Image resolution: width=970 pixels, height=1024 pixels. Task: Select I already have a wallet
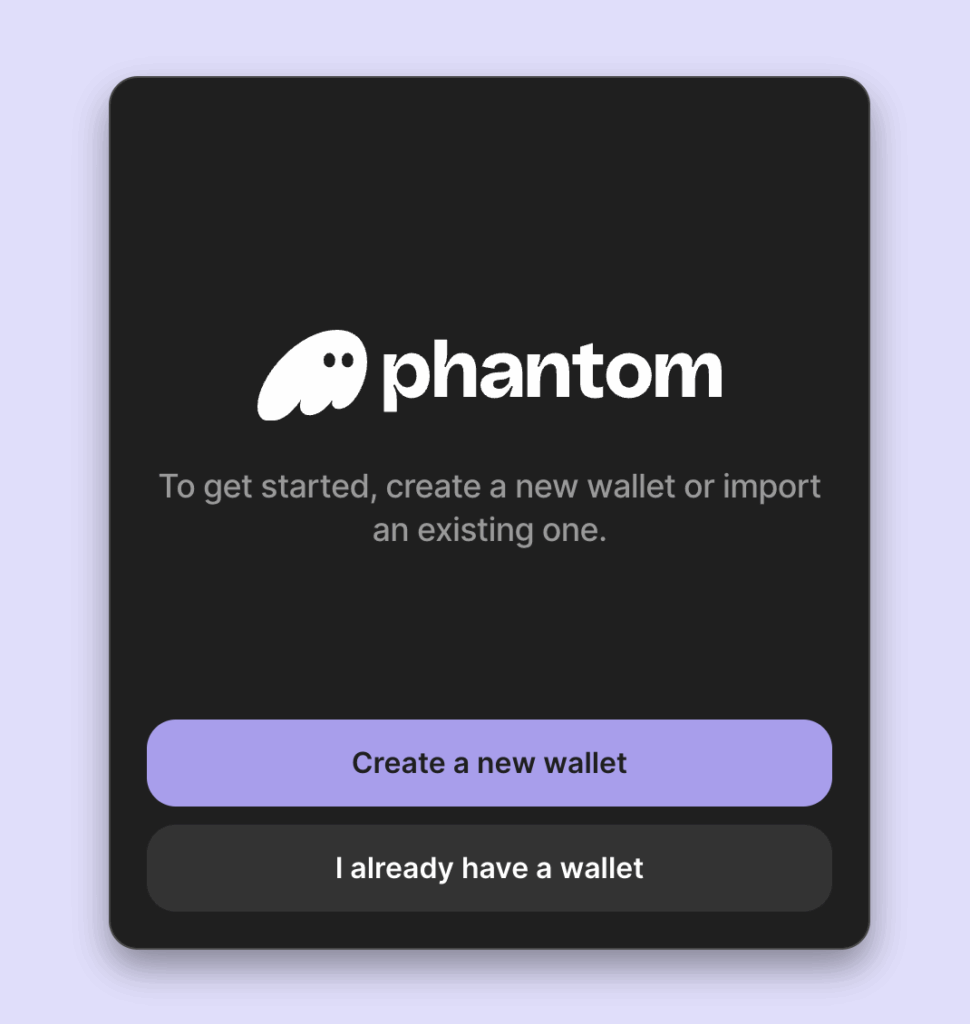(x=489, y=868)
